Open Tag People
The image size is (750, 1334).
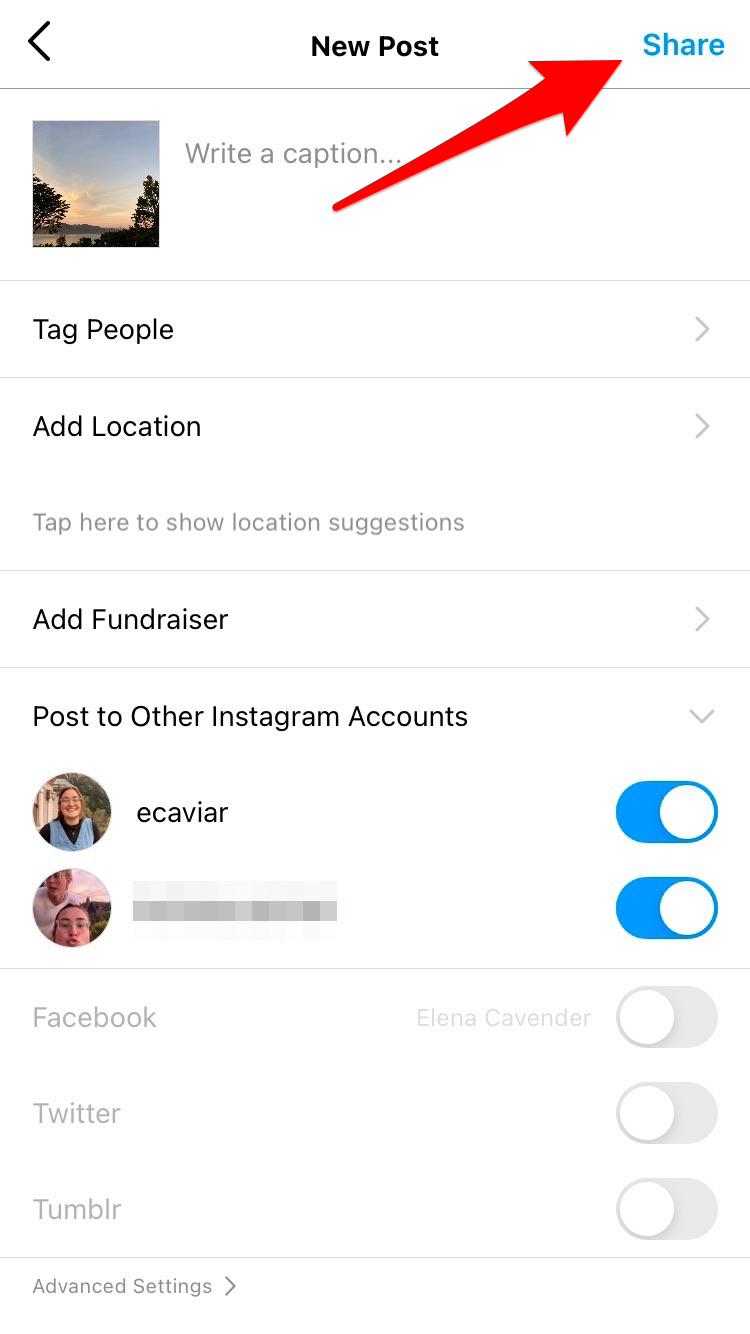[374, 330]
